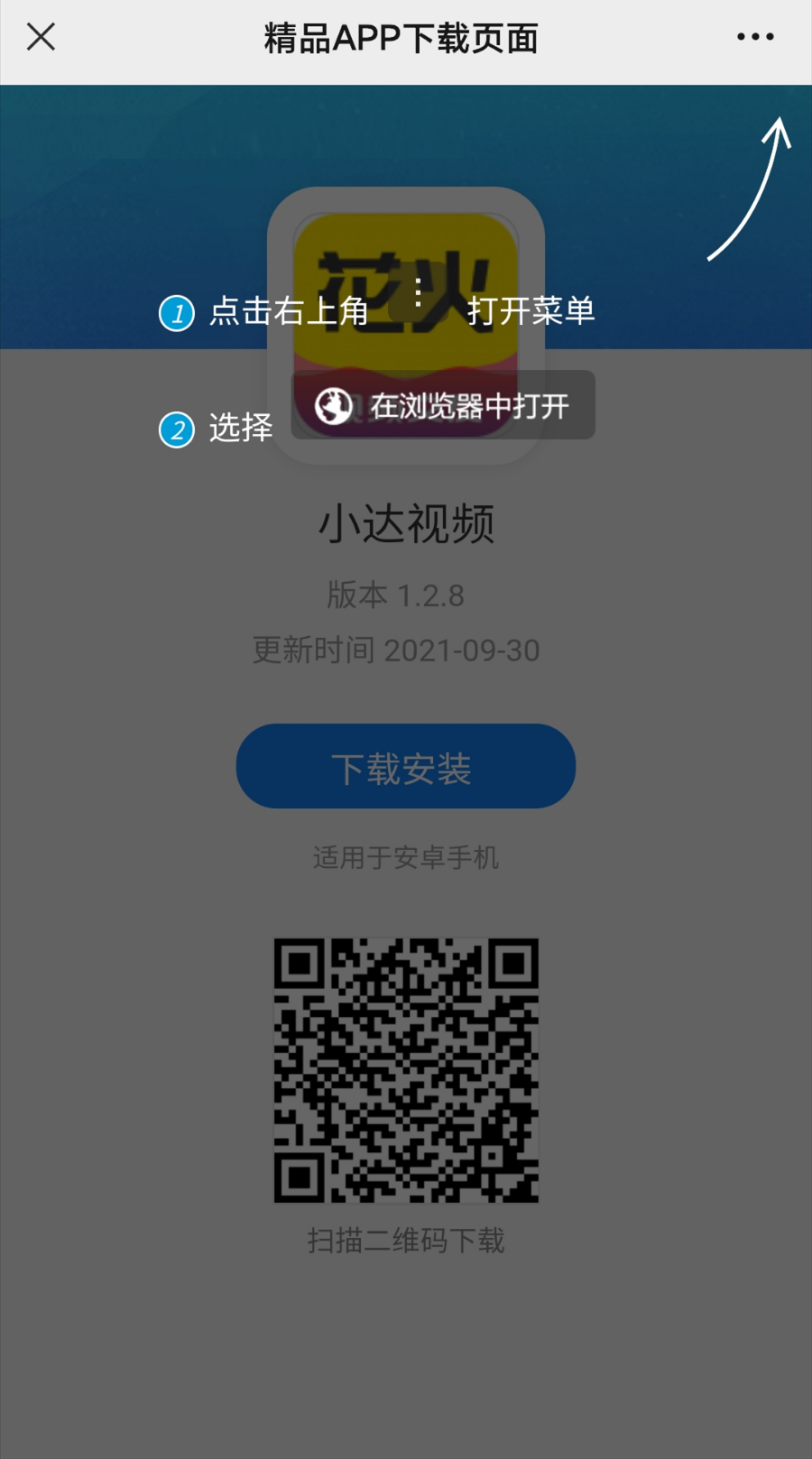This screenshot has width=812, height=1459.
Task: Click the step ① blue badge
Action: (177, 314)
